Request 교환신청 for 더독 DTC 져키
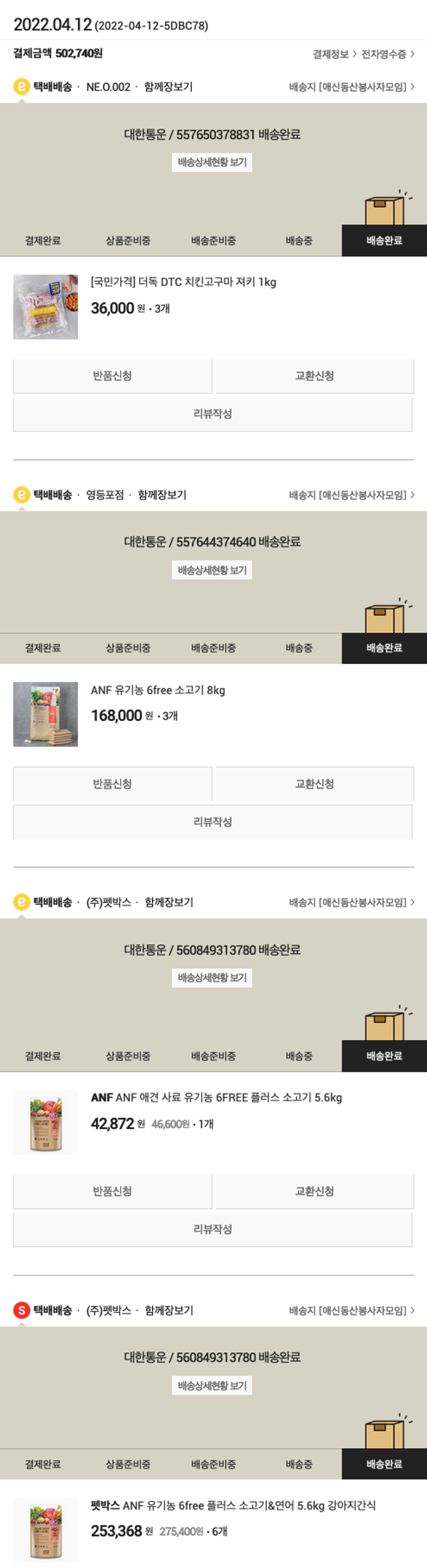Screen dimensions: 427x1568 click(314, 376)
